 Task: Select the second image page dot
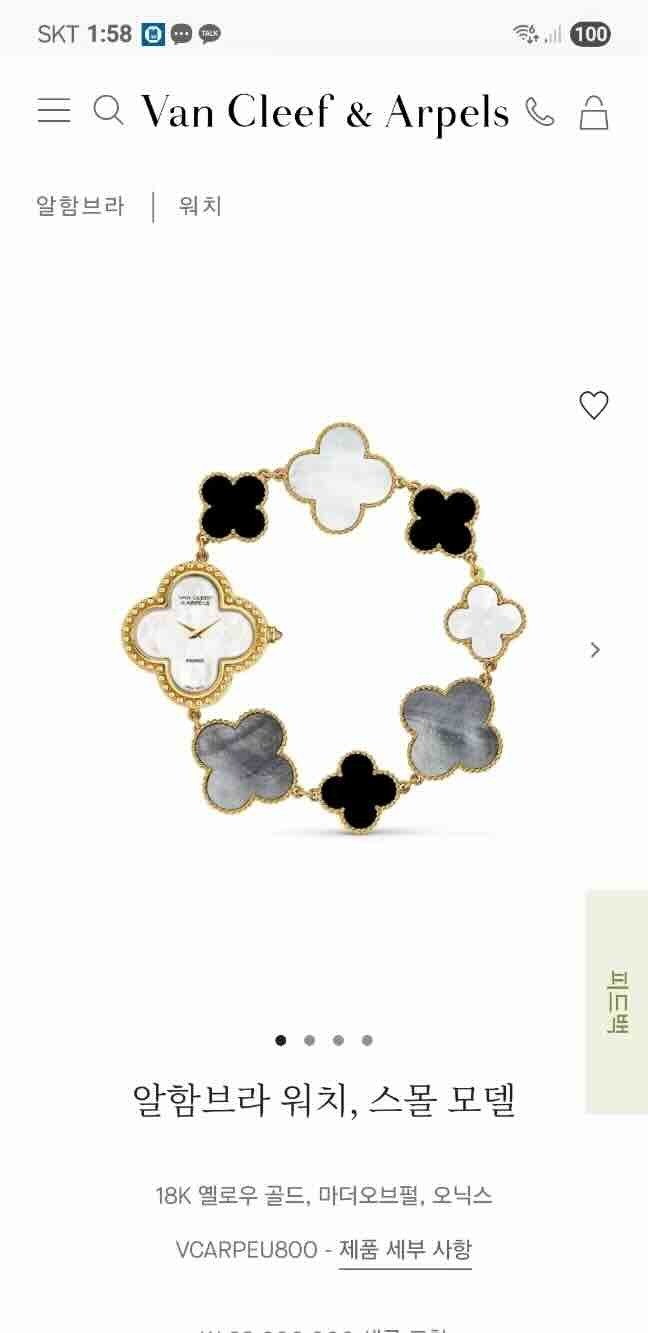coord(309,1040)
